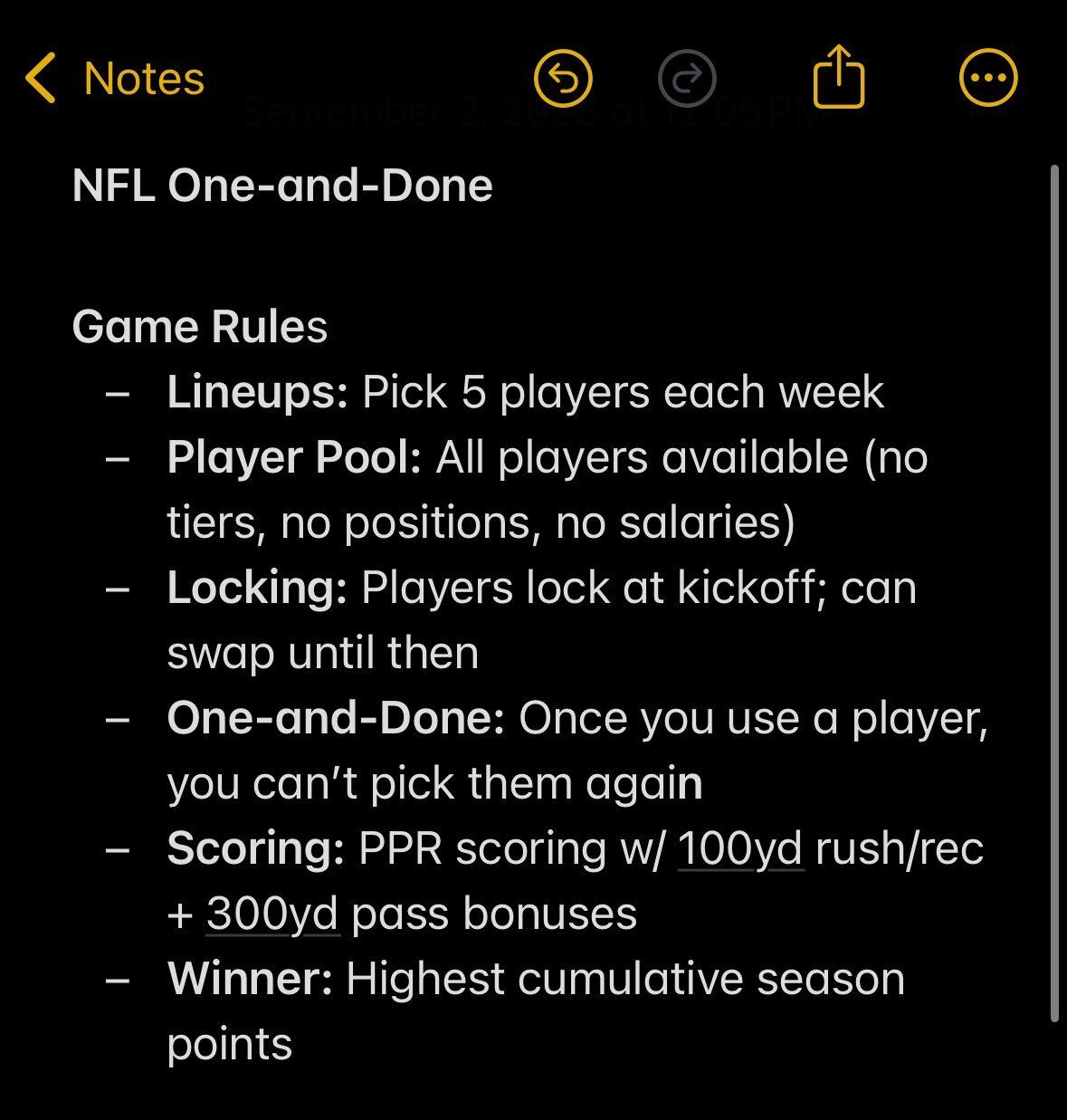Tap the underlined 300yd text
Viewport: 1067px width, 1120px height.
(272, 914)
